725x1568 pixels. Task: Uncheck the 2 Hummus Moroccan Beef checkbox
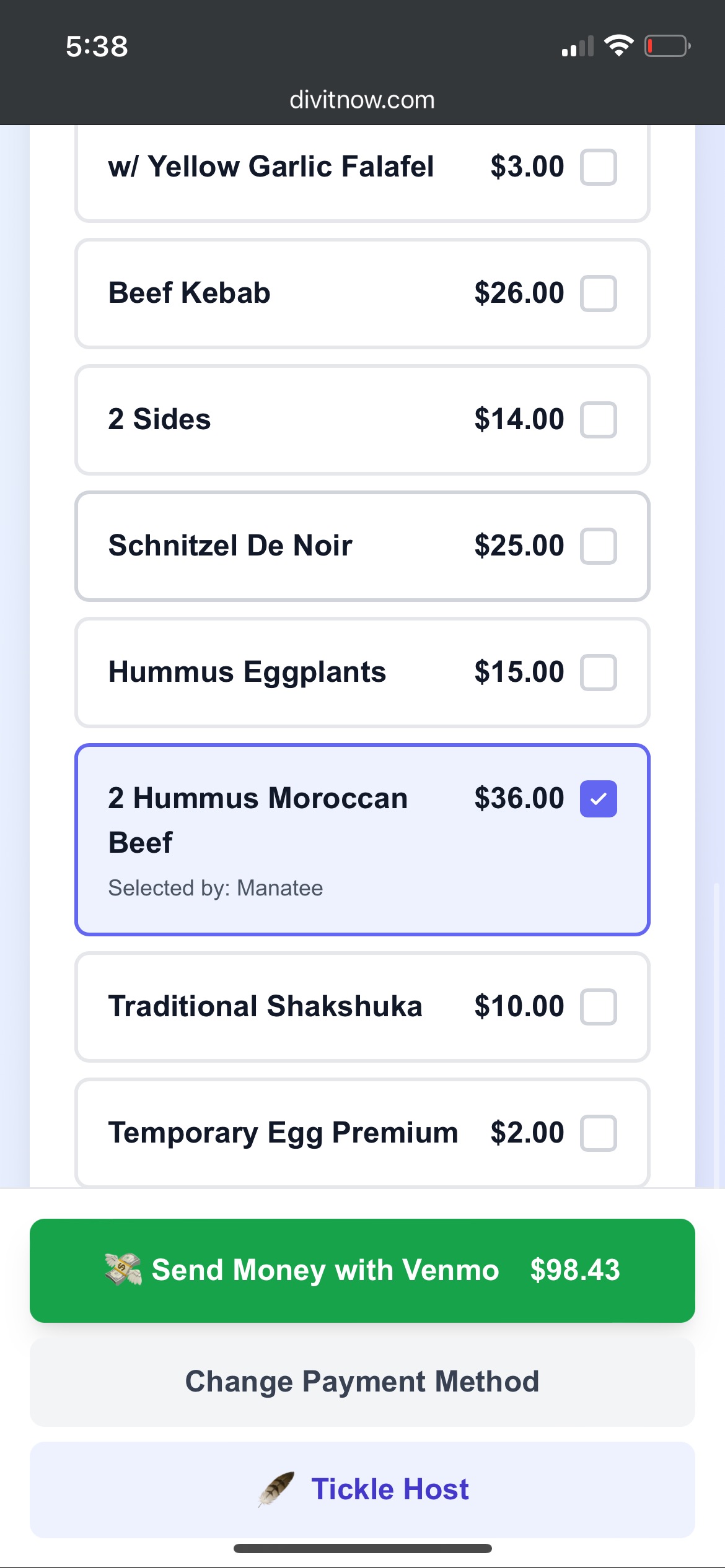(x=599, y=799)
